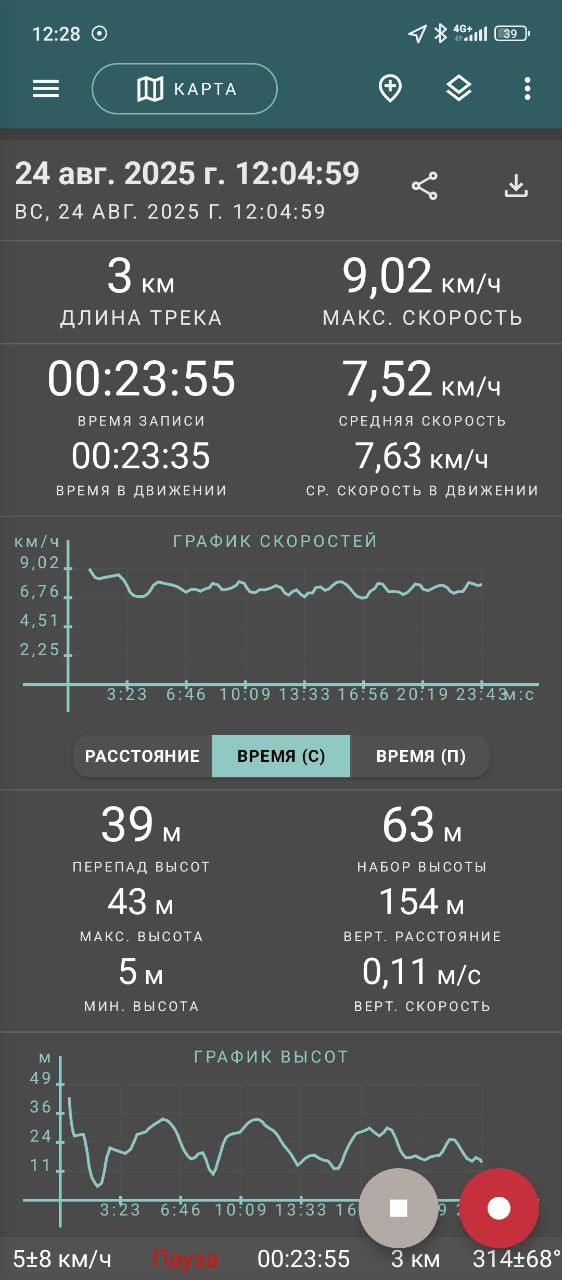Switch to the КАРТА map view
Viewport: 562px width, 1280px height.
[185, 89]
